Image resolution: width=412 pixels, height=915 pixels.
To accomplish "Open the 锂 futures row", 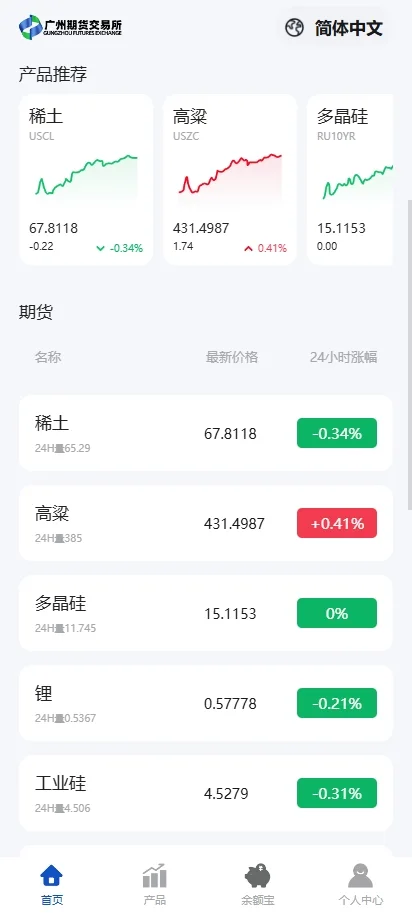I will click(x=206, y=703).
